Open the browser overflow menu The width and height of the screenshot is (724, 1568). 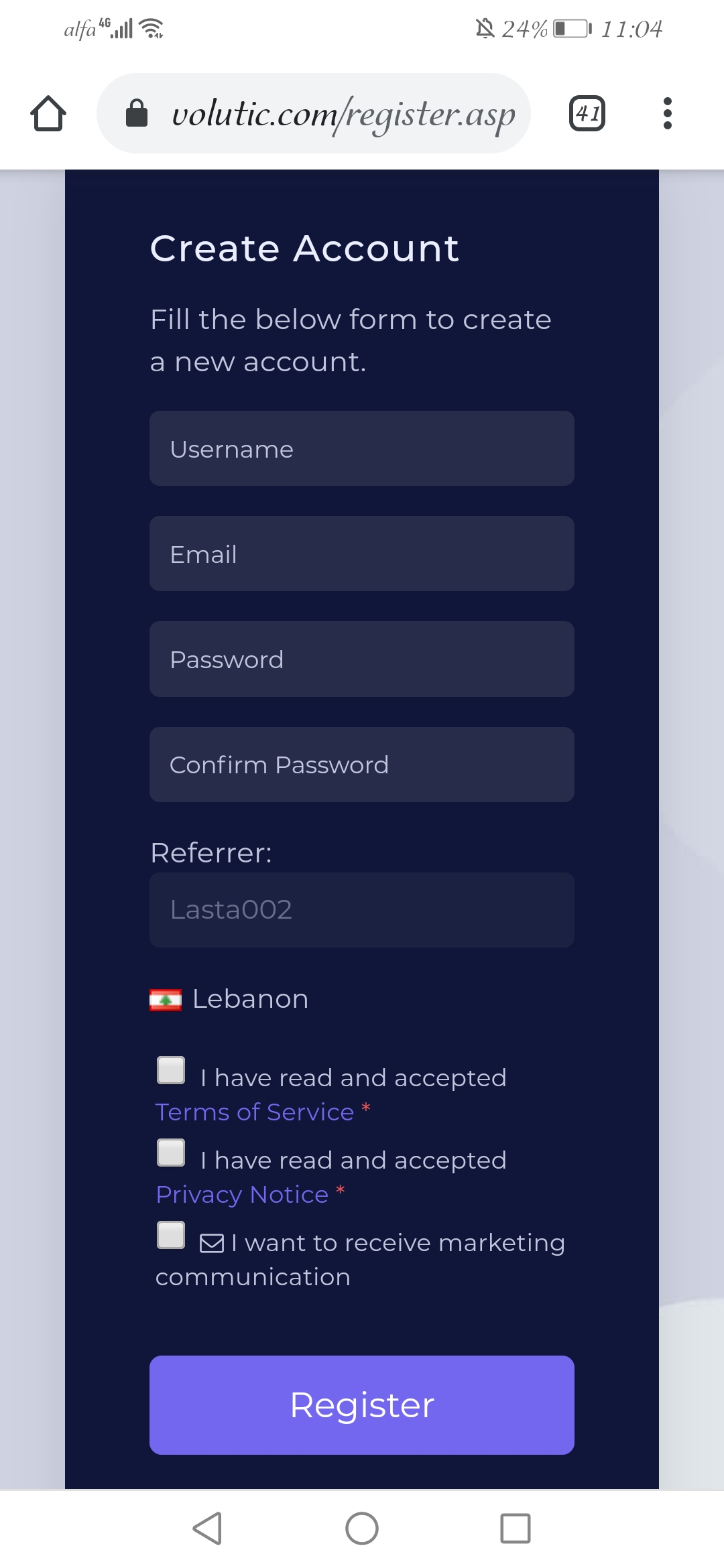(666, 113)
